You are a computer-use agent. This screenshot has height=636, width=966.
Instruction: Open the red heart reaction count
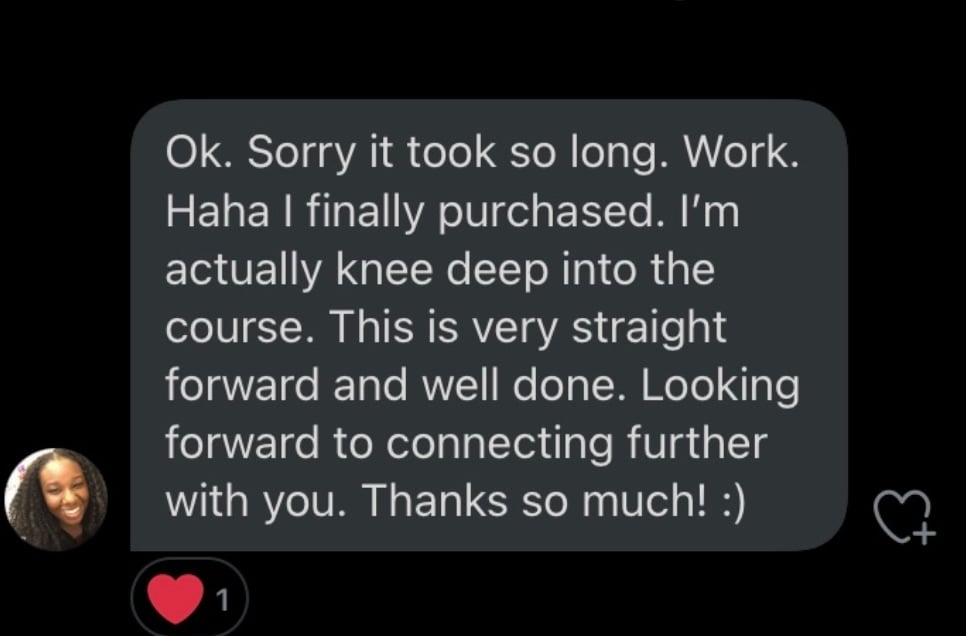point(189,599)
